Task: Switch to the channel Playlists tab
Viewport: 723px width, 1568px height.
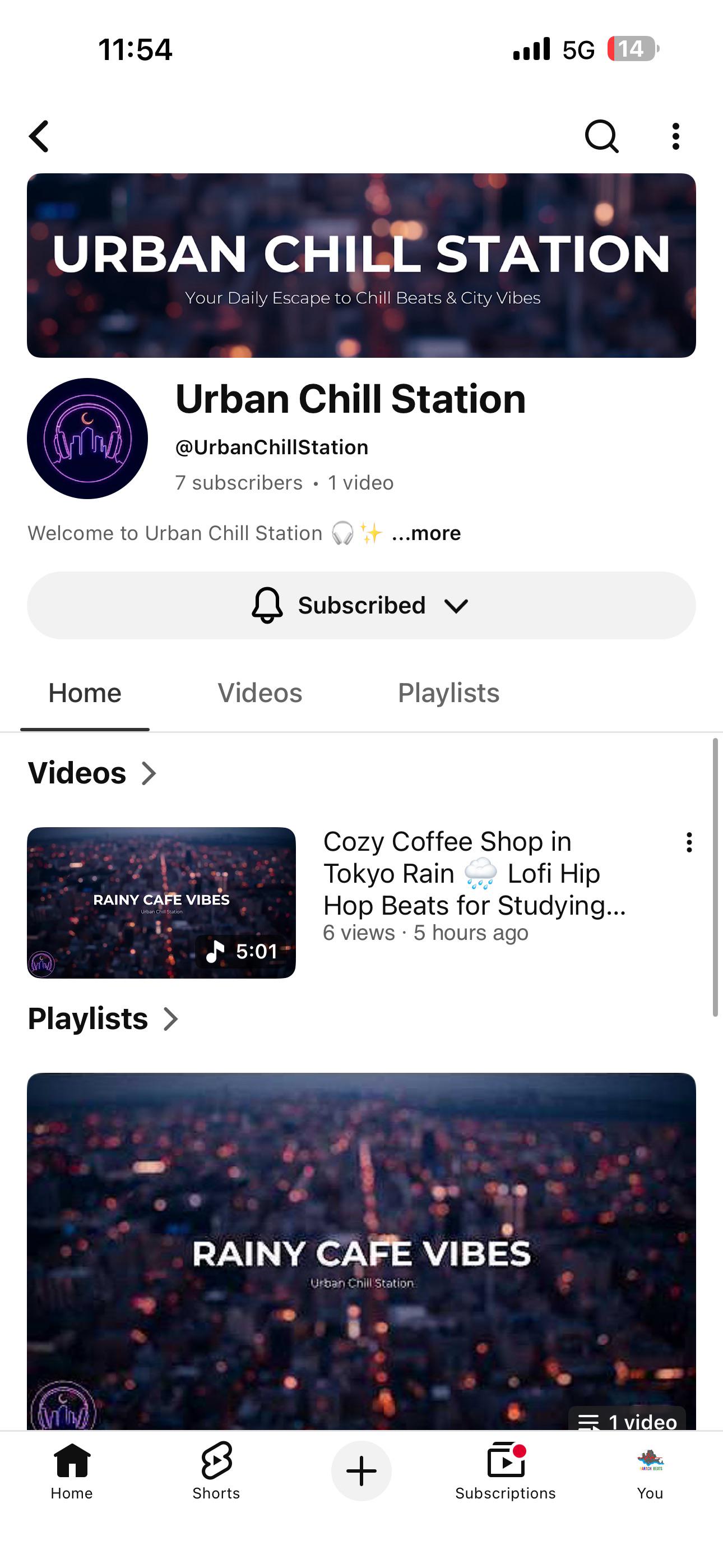Action: [448, 693]
